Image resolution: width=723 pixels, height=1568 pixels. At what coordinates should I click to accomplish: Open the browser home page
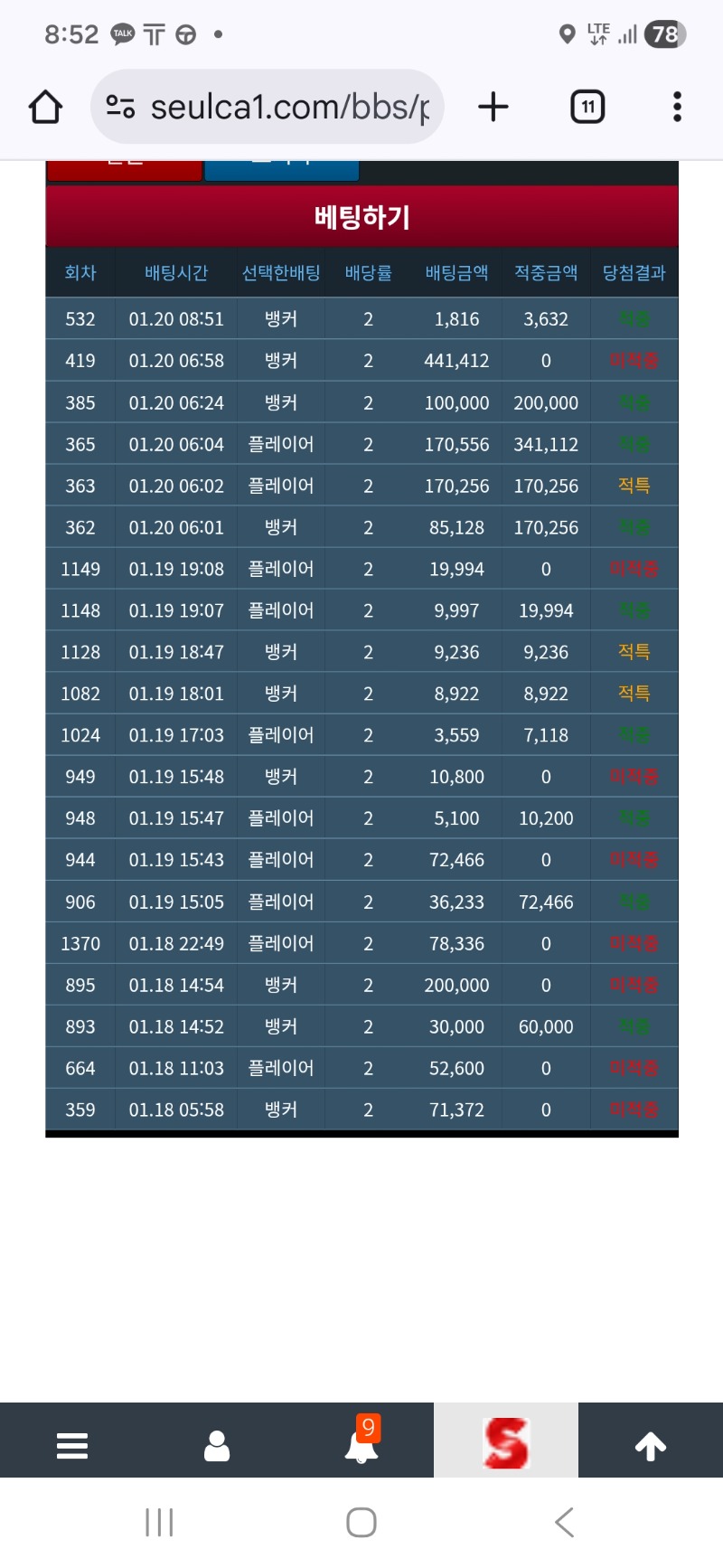[x=45, y=107]
